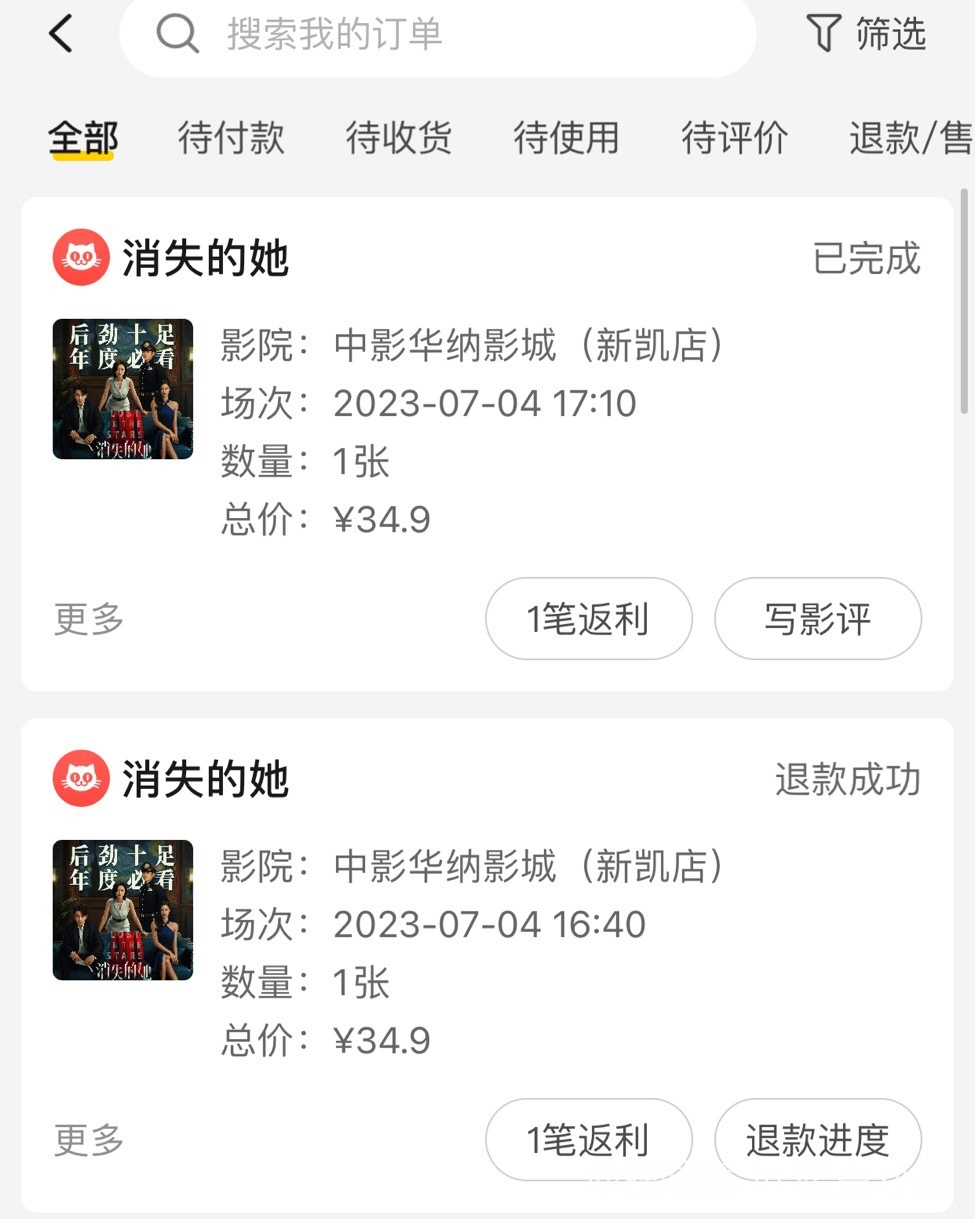Check 退款进度 for the refunded ticket
The width and height of the screenshot is (975, 1219).
(x=817, y=1140)
